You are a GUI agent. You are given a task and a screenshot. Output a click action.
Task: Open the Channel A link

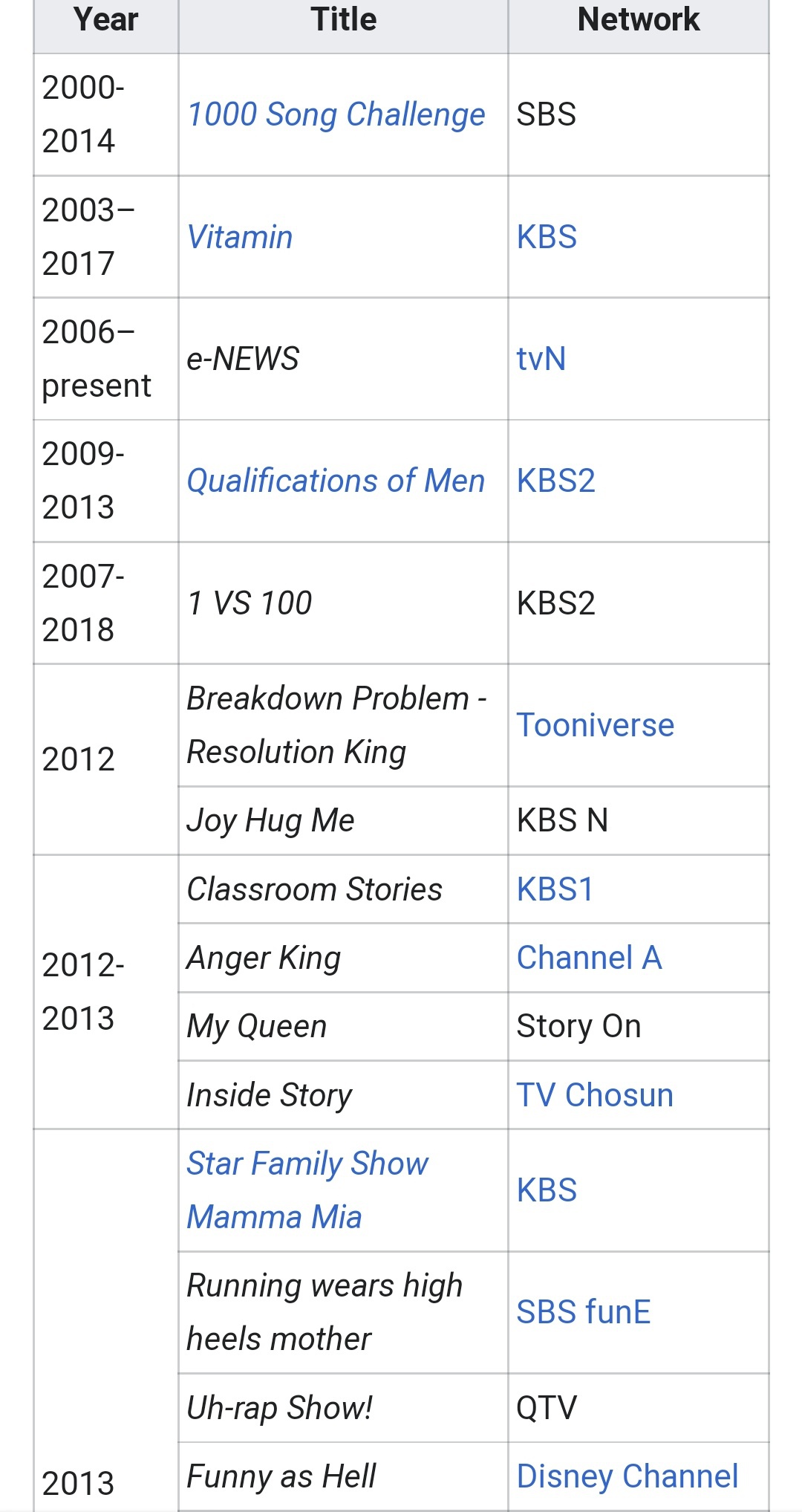click(589, 958)
